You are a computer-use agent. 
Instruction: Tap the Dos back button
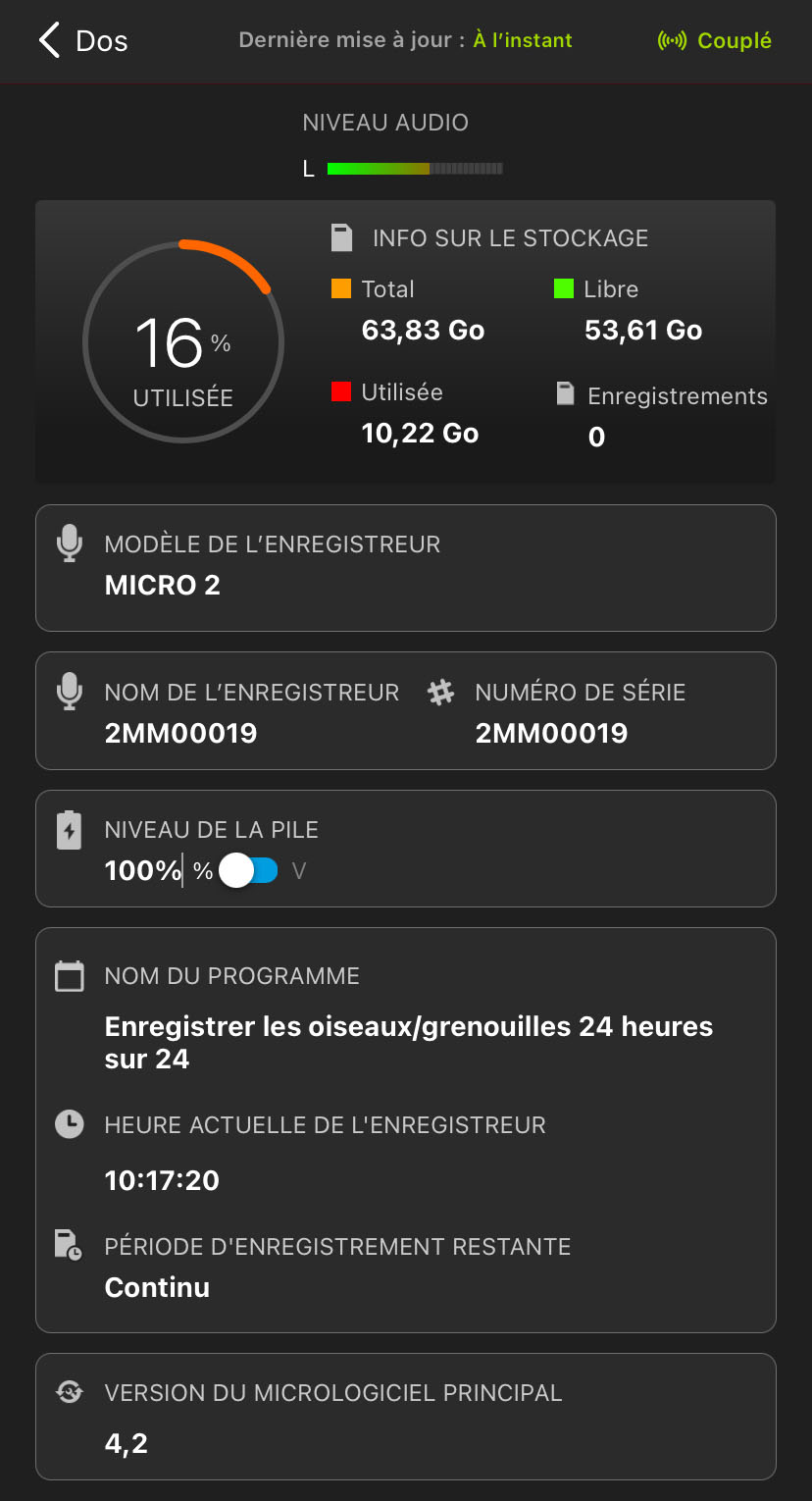coord(82,41)
